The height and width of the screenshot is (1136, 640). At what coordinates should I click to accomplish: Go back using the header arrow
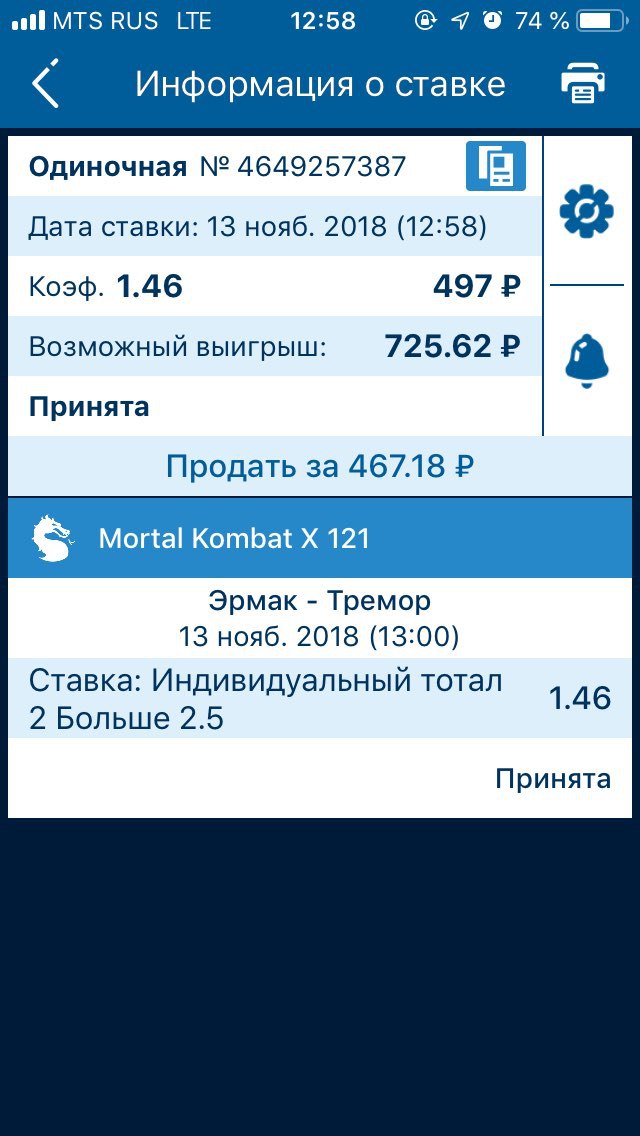(45, 84)
